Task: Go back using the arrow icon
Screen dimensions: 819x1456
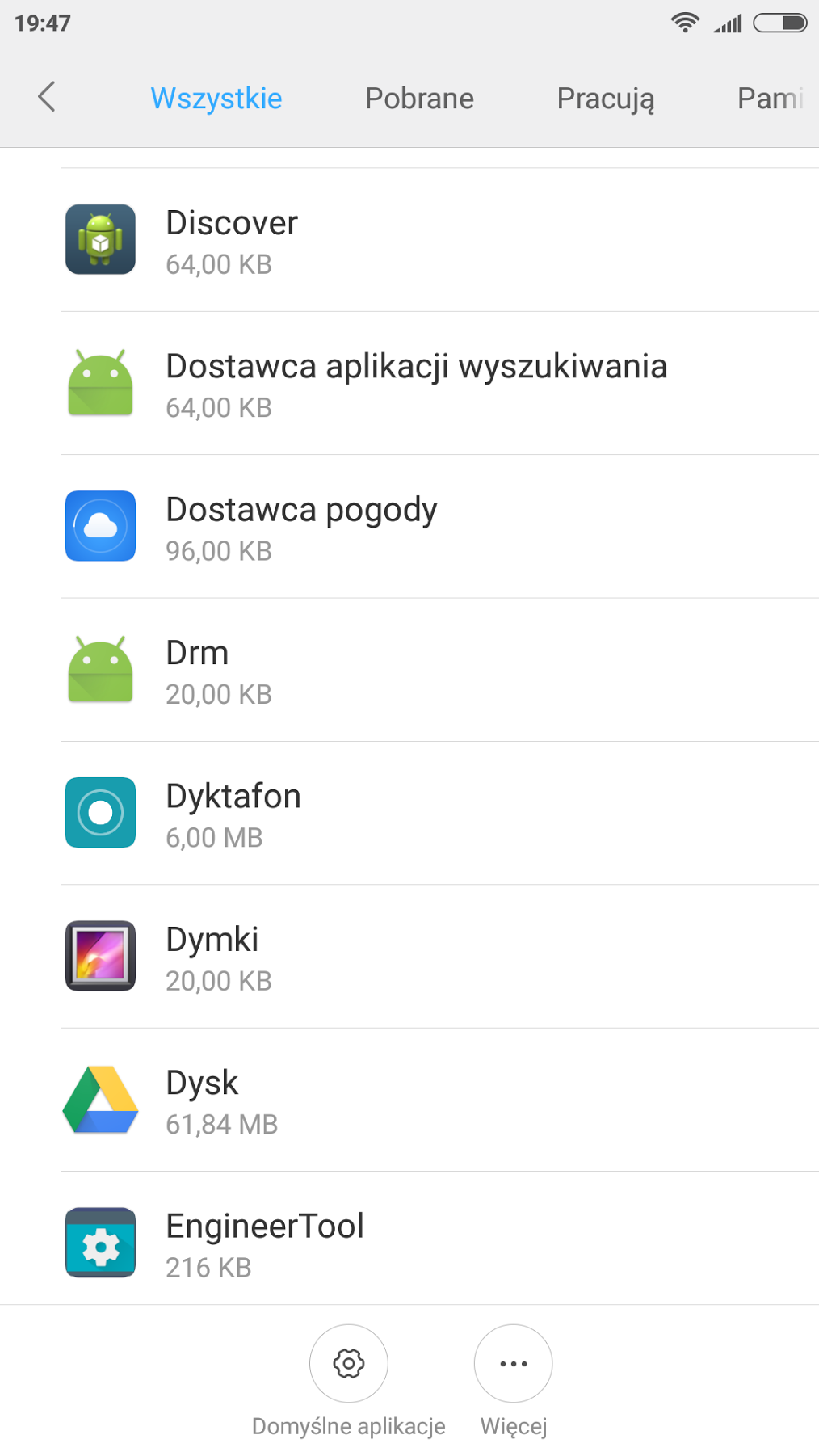Action: tap(47, 97)
